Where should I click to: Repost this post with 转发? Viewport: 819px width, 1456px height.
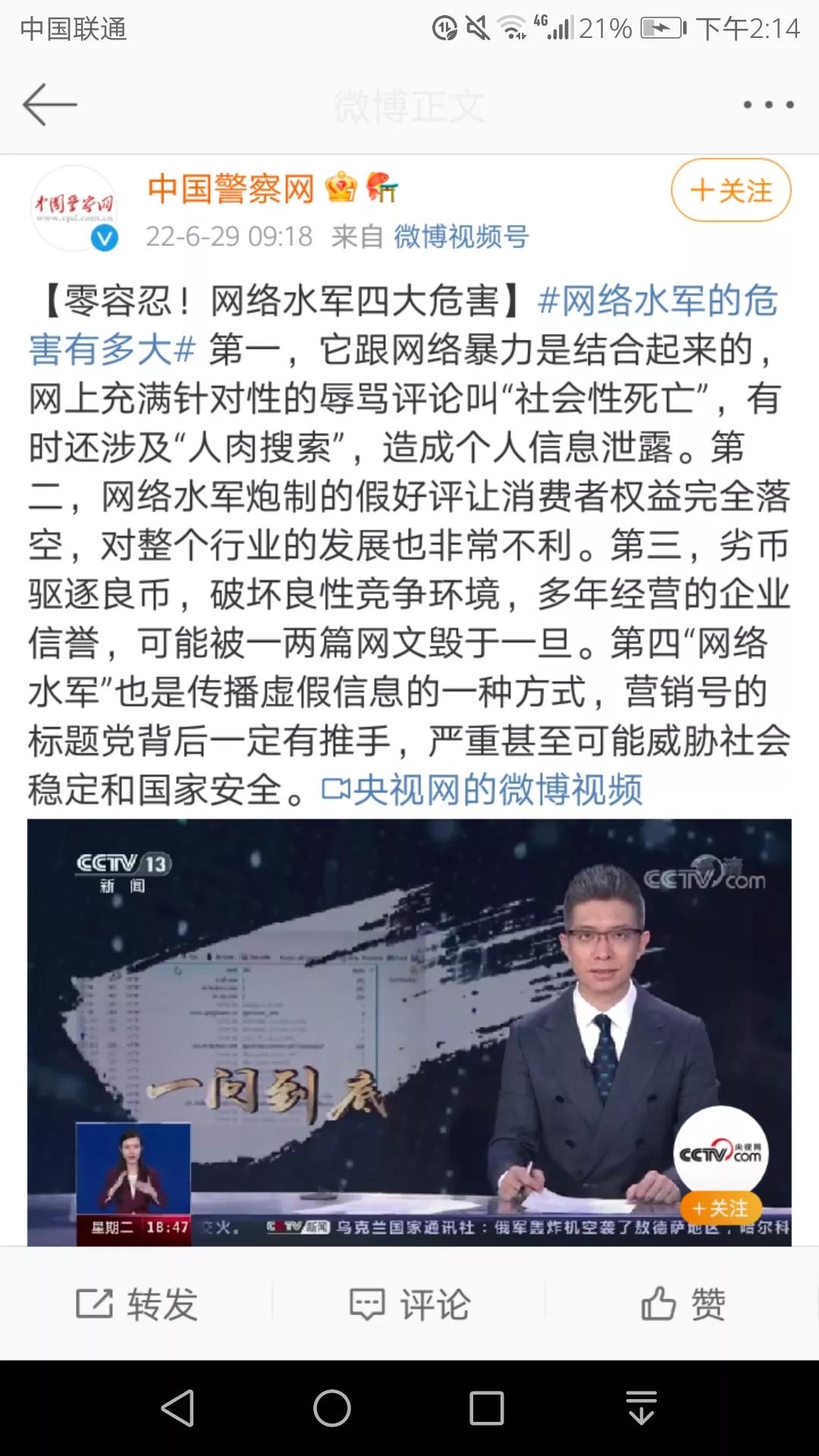pos(137,1304)
